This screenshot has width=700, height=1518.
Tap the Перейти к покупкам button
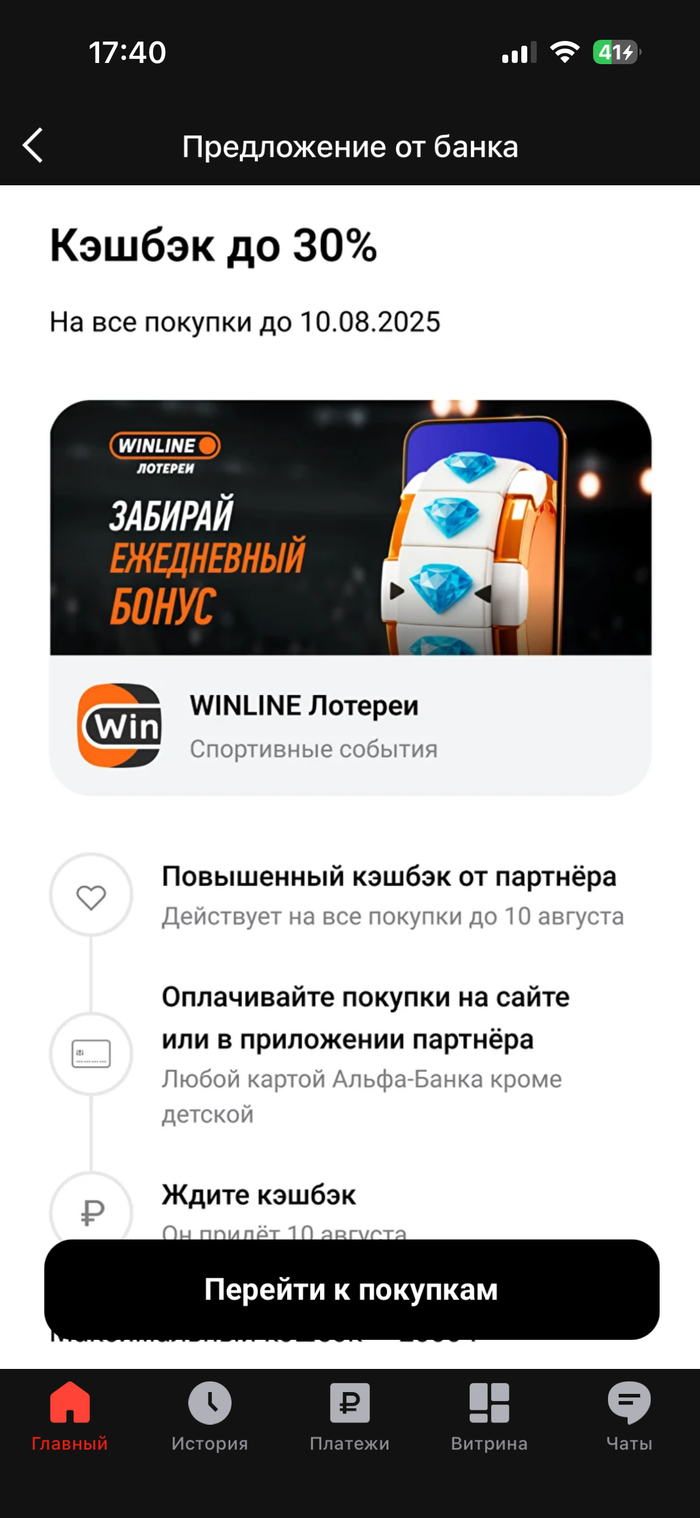tap(351, 1289)
